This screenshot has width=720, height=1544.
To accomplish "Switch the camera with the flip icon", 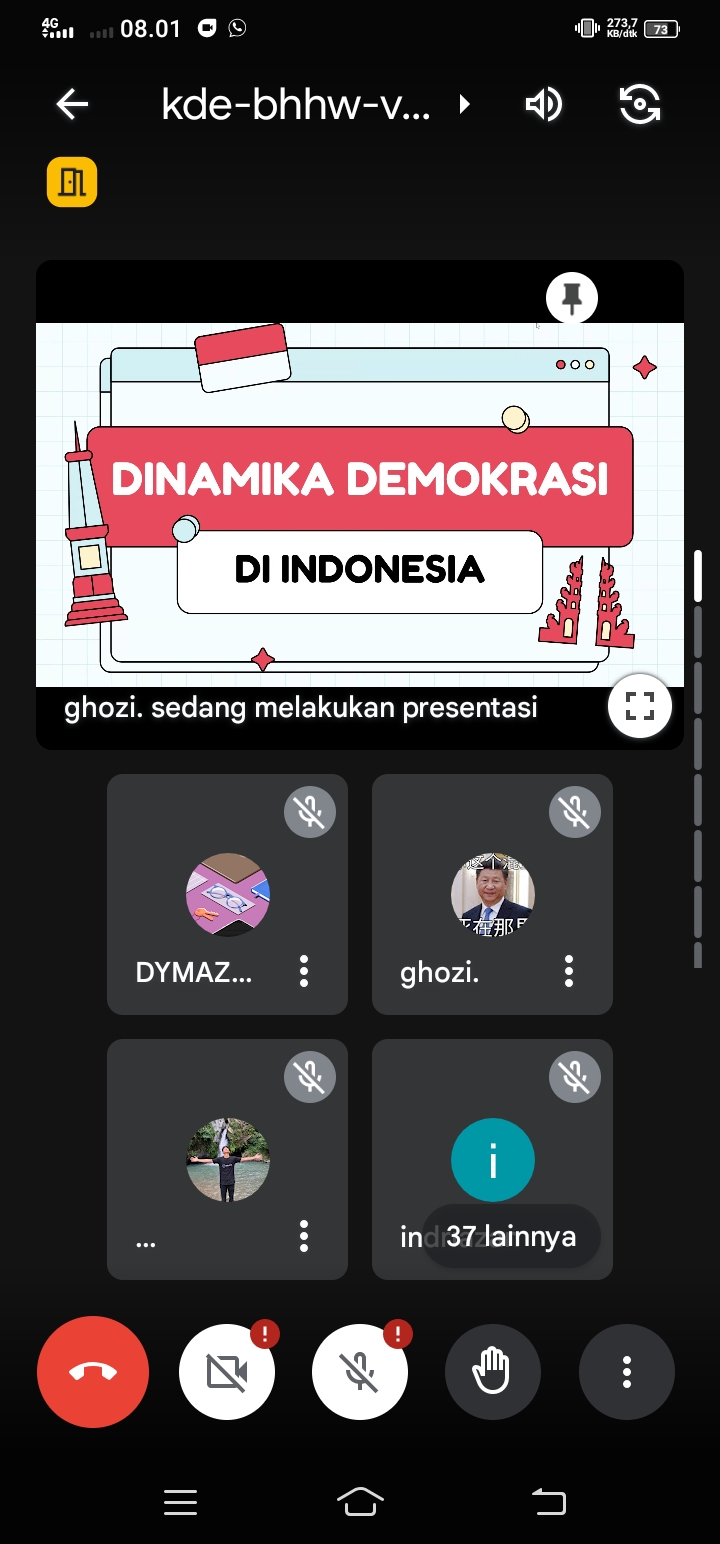I will point(640,104).
